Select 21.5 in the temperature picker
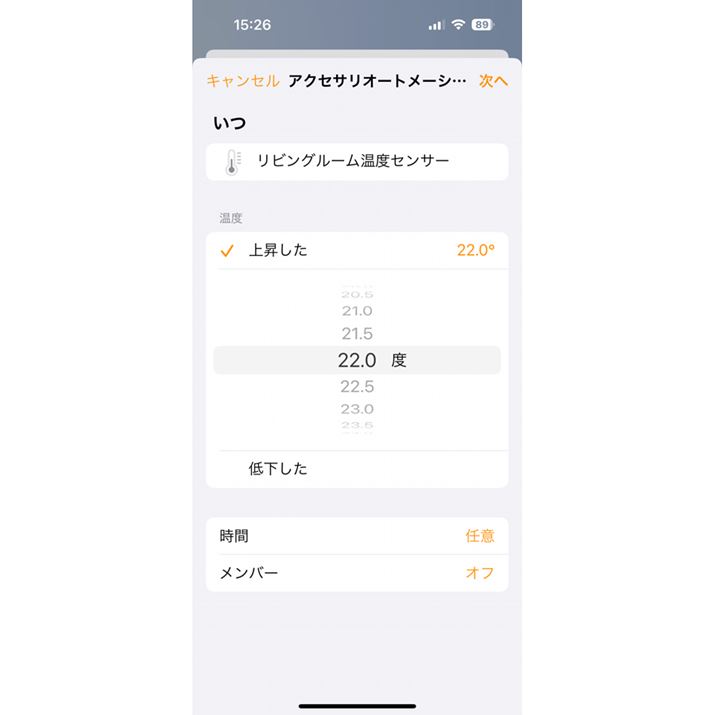 click(357, 334)
